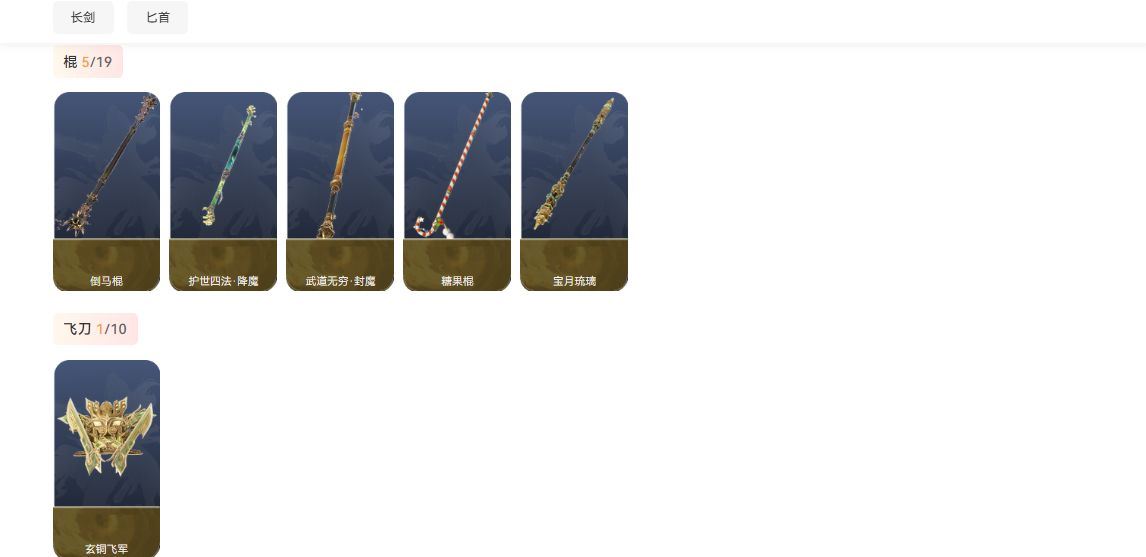Image resolution: width=1146 pixels, height=557 pixels.
Task: View the 宝月琉璃 staff card
Action: click(x=574, y=191)
